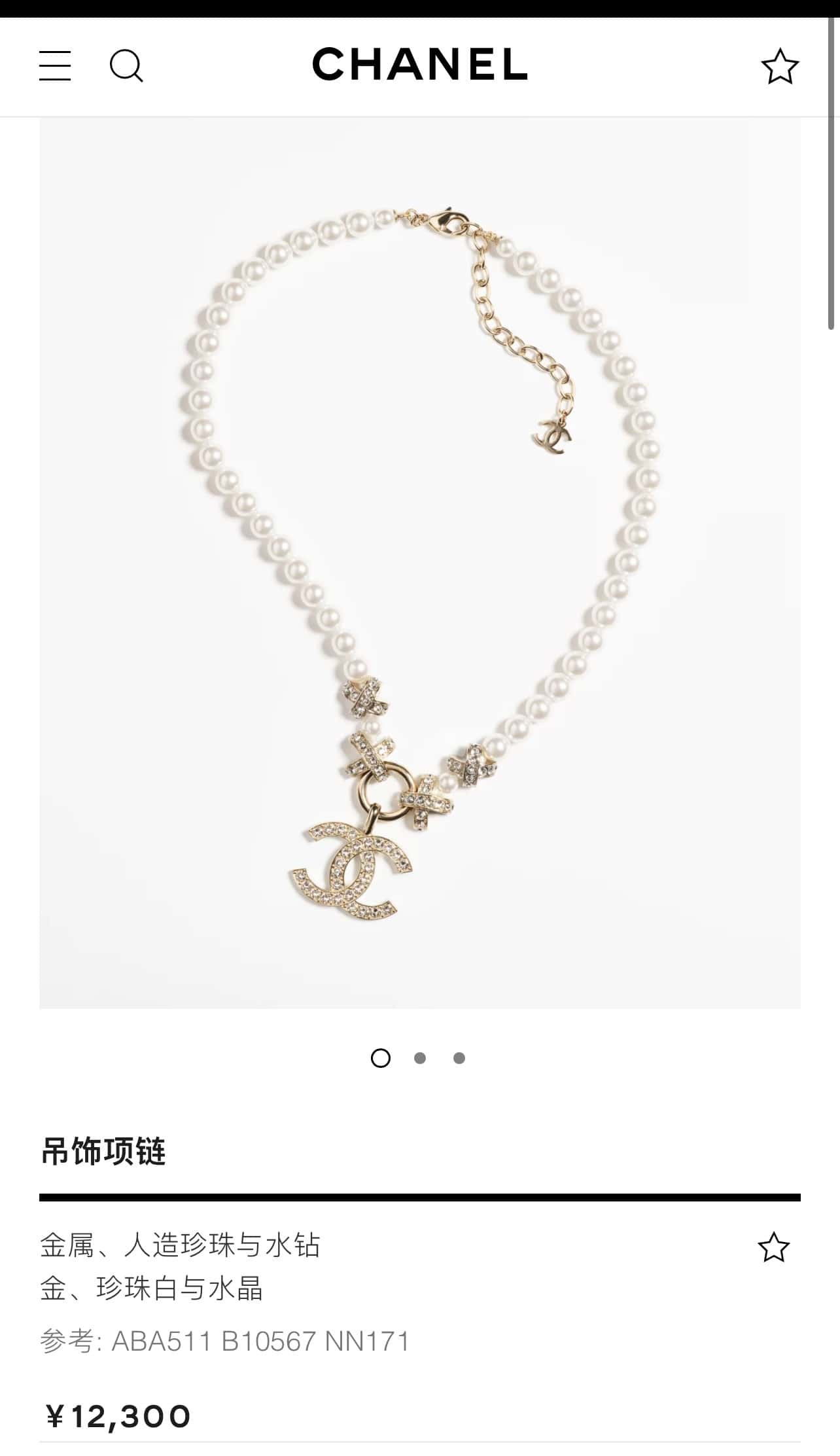Tap the CHANEL logo to go home

[420, 64]
